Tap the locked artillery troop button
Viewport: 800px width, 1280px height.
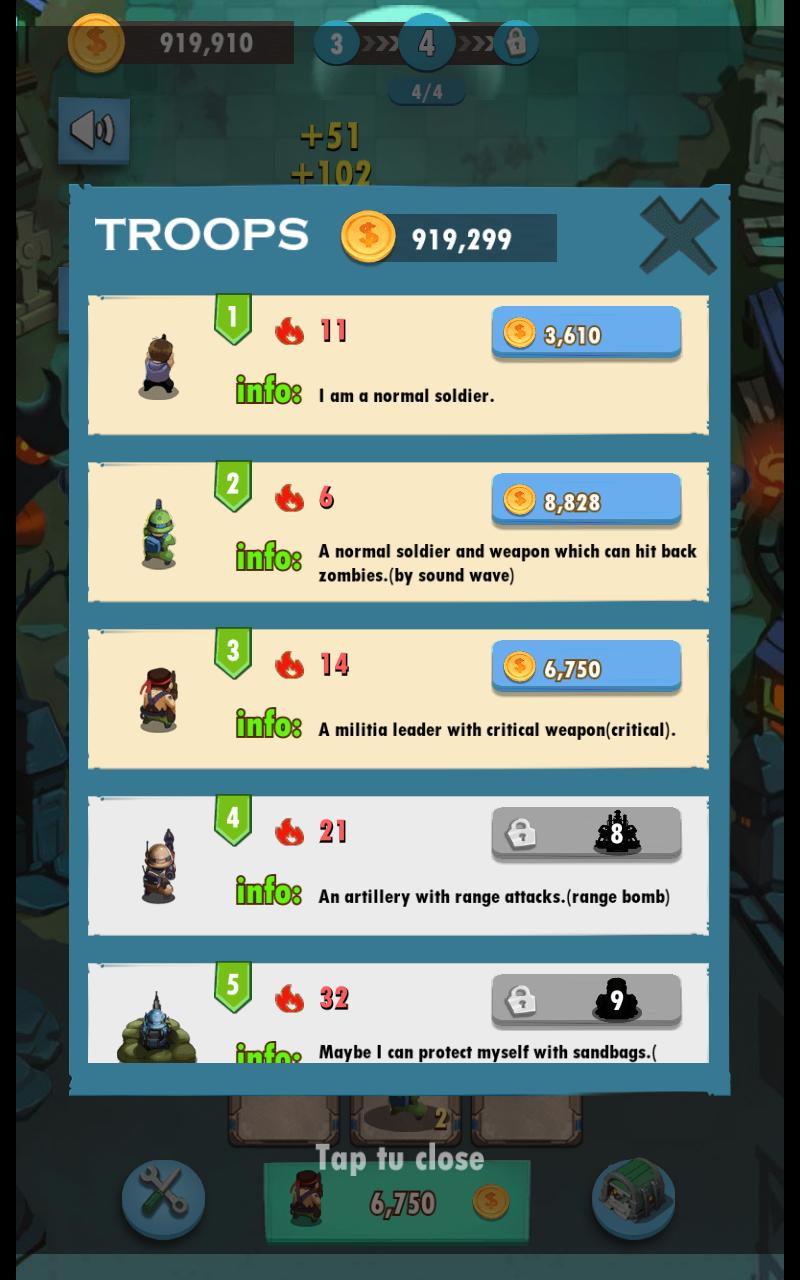[x=586, y=833]
